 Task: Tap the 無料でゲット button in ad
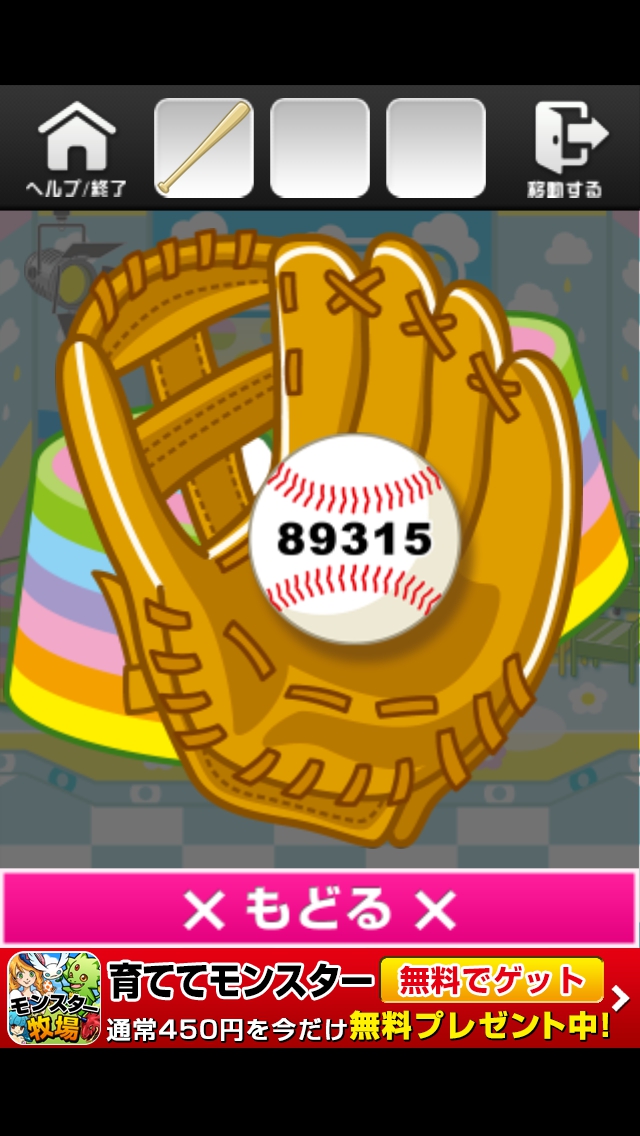[x=491, y=980]
